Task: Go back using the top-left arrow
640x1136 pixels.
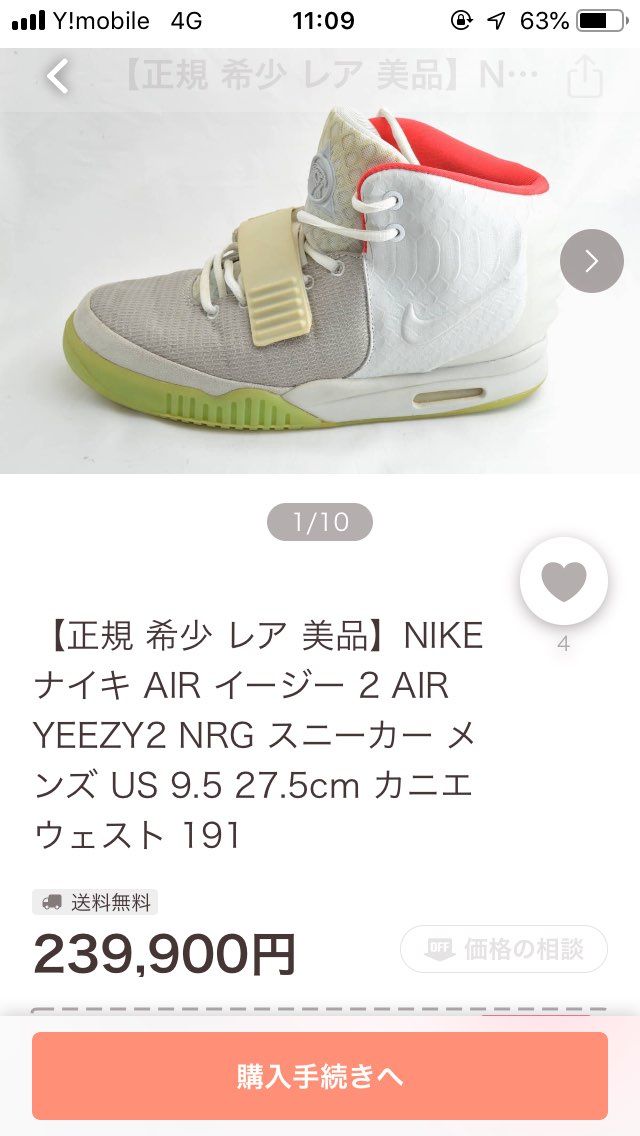Action: 58,76
